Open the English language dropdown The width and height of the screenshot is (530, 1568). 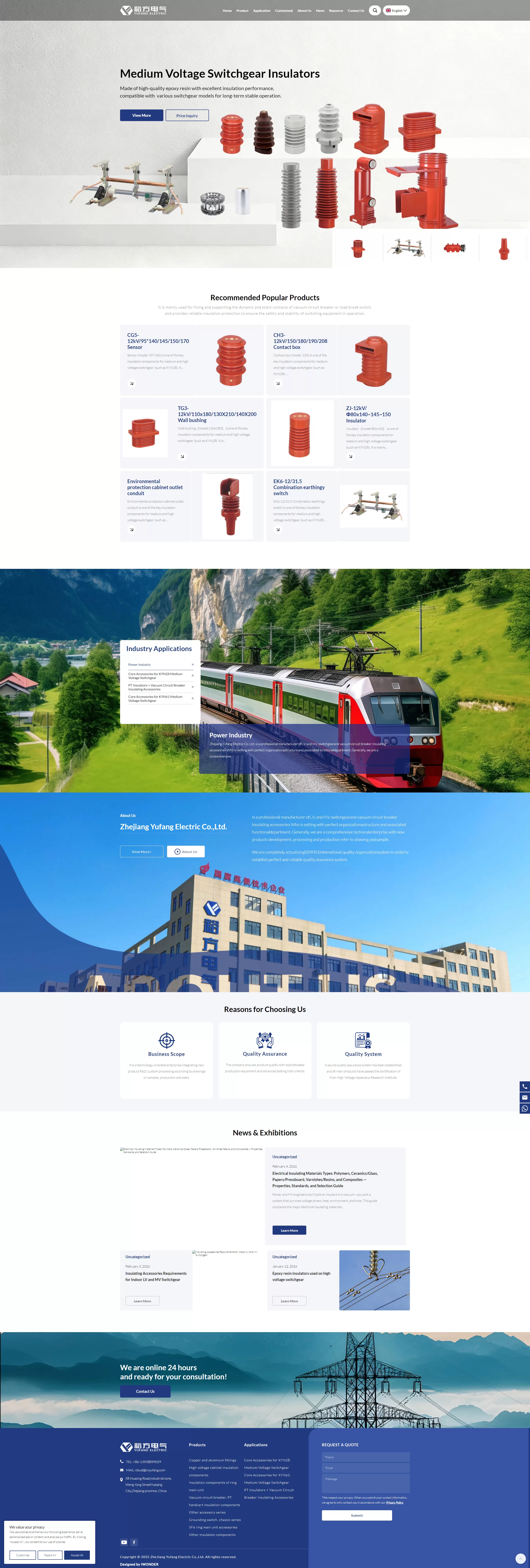(396, 10)
